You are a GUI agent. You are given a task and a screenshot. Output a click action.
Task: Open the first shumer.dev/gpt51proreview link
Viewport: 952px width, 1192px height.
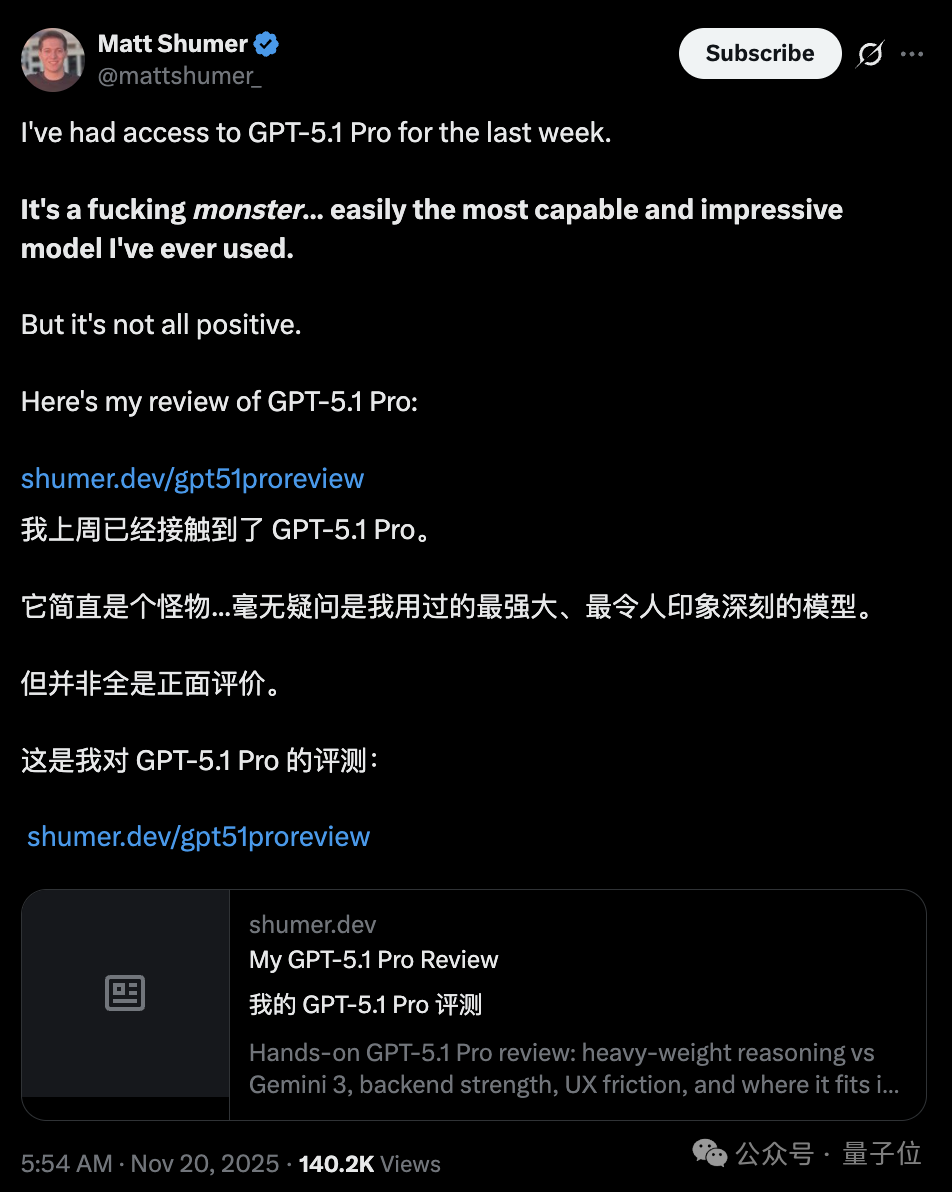coord(192,479)
